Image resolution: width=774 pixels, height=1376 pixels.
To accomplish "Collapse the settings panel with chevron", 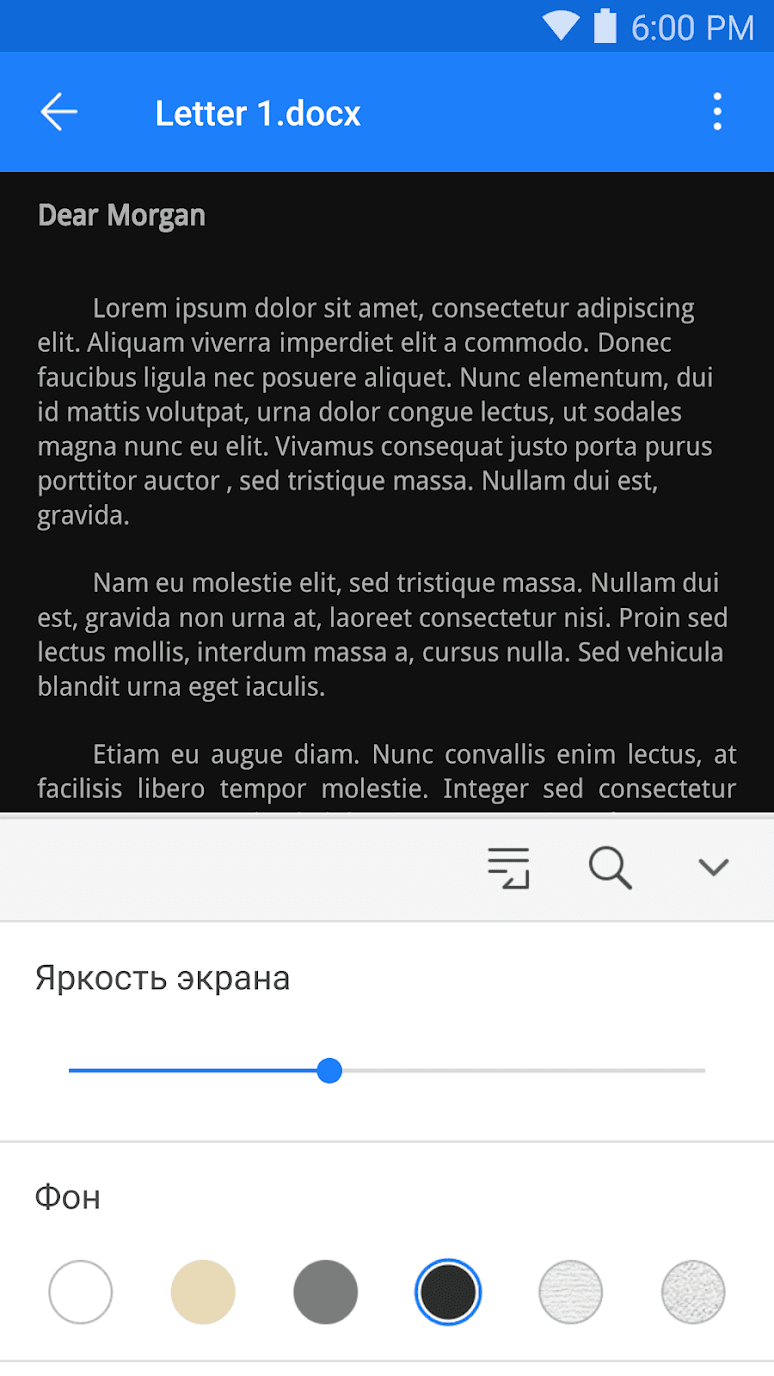I will pos(713,867).
